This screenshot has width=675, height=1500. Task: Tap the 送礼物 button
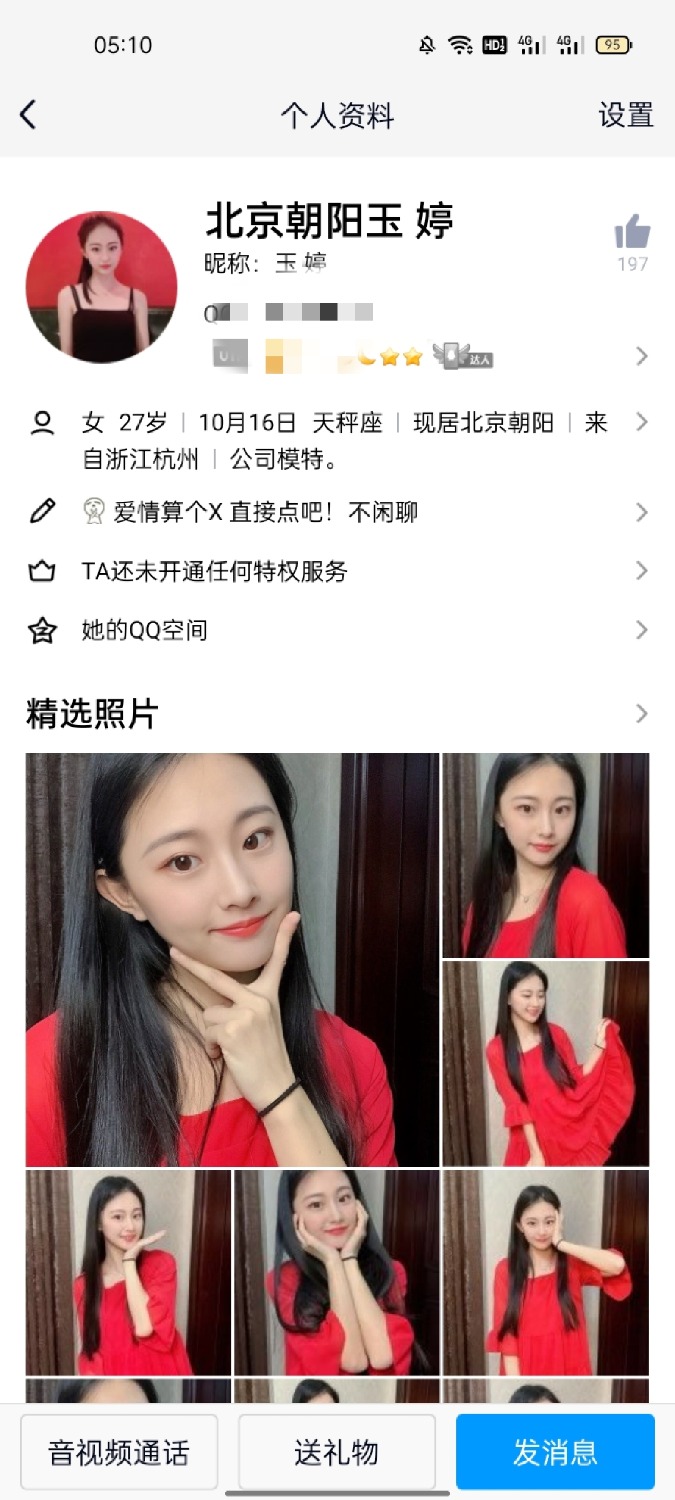[x=337, y=1452]
